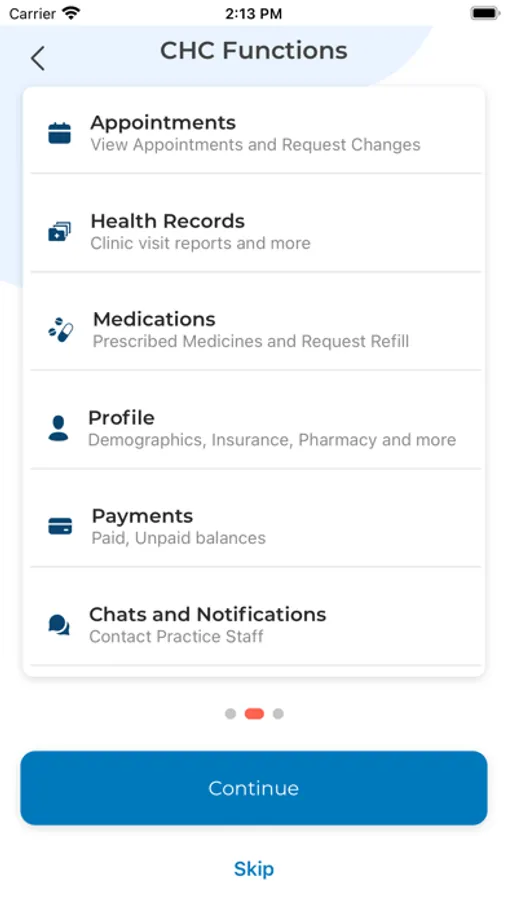
Task: Jump to the first page indicator dot
Action: 230,713
